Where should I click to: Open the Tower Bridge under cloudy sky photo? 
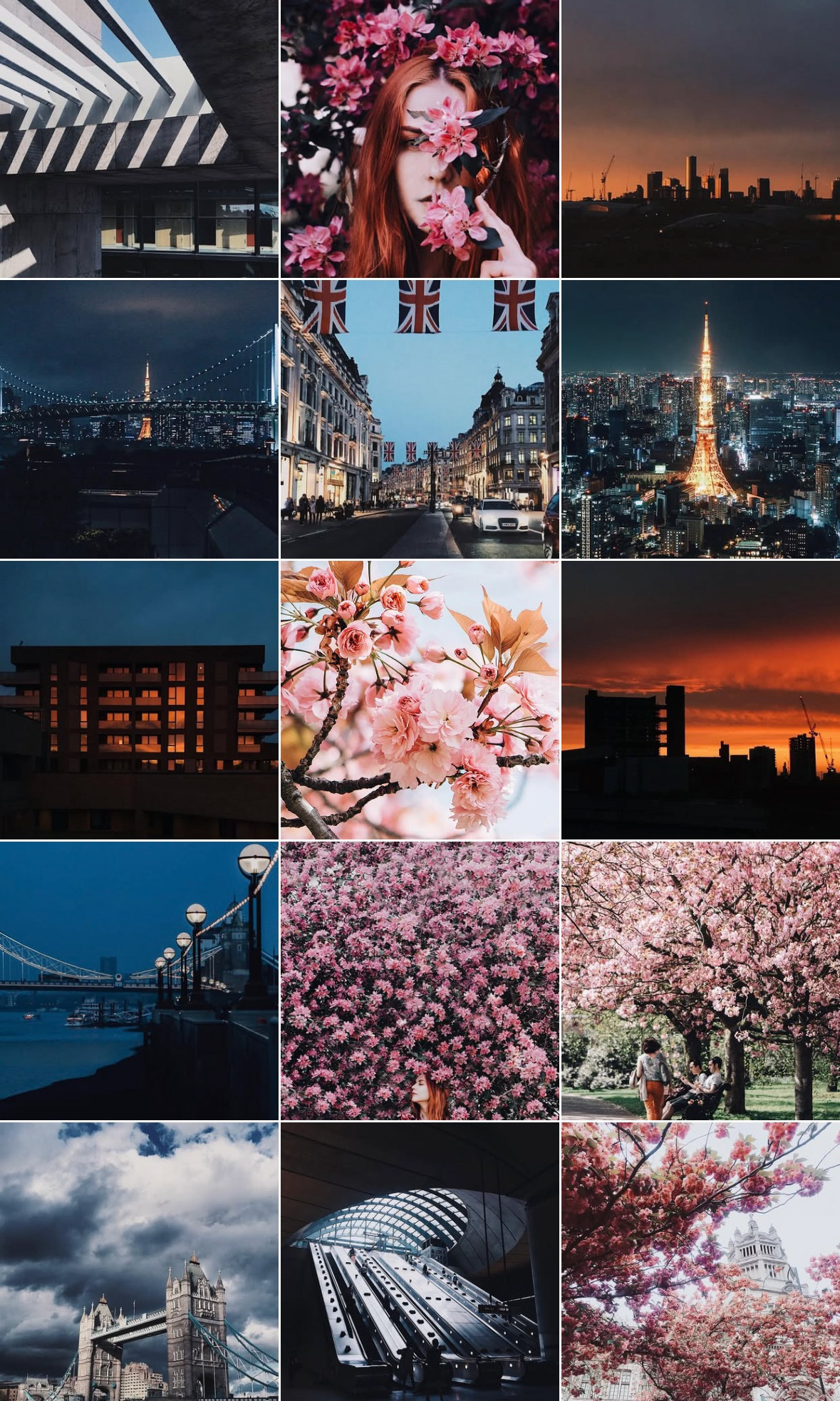pos(139,1261)
